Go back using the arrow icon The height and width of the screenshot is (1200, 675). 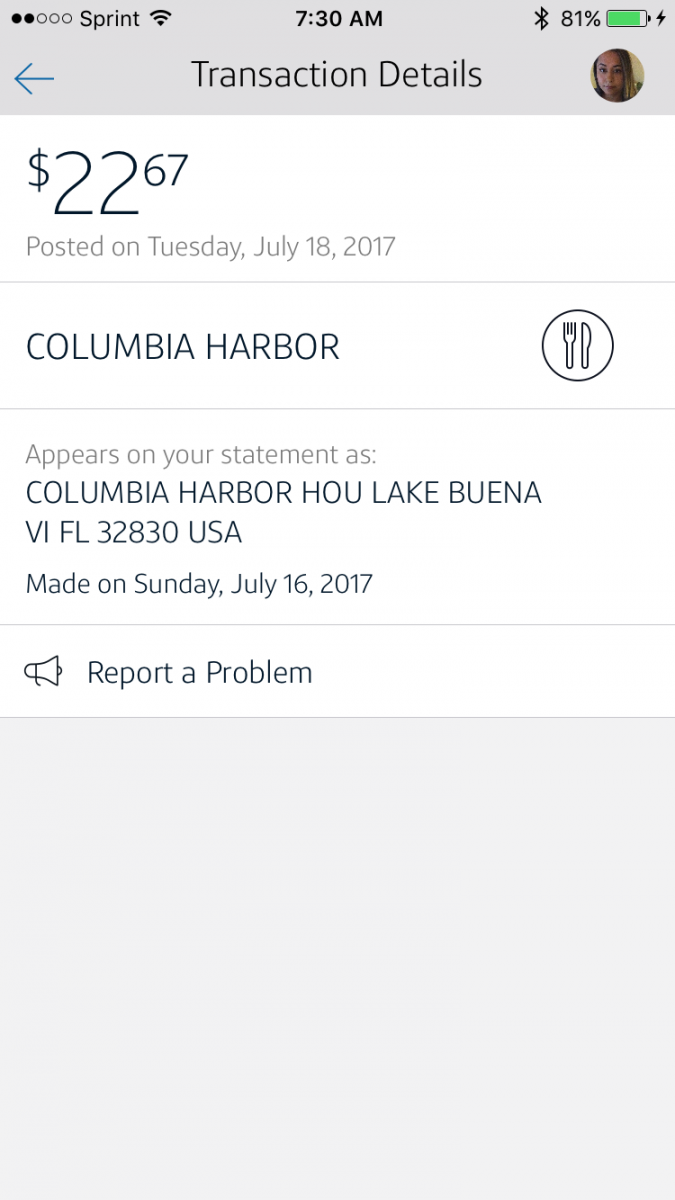pos(34,77)
